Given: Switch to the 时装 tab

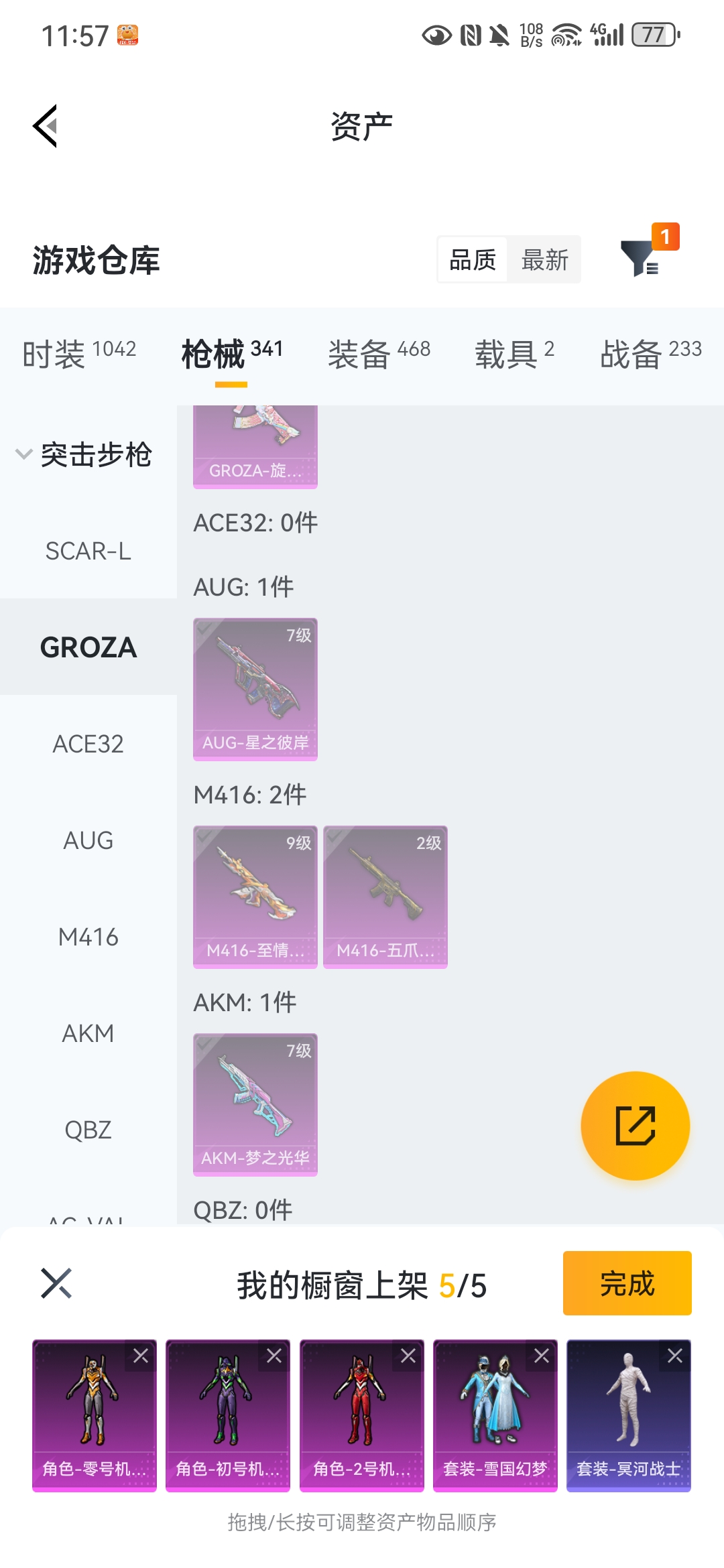Looking at the screenshot, I should (79, 352).
